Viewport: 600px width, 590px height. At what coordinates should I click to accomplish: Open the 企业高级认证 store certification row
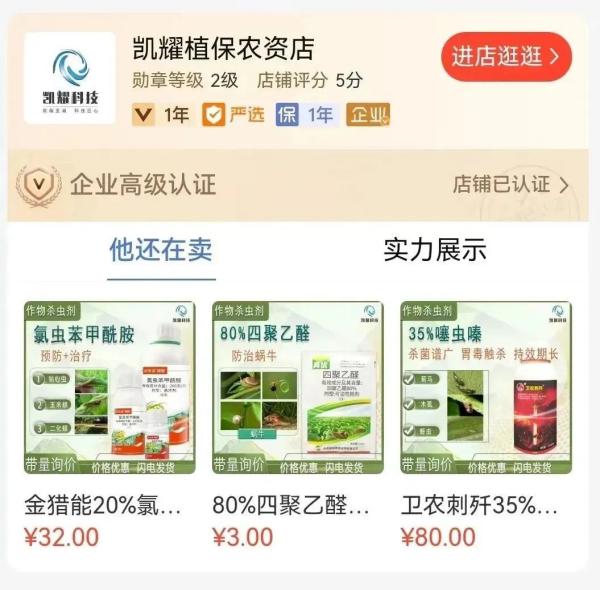point(300,185)
